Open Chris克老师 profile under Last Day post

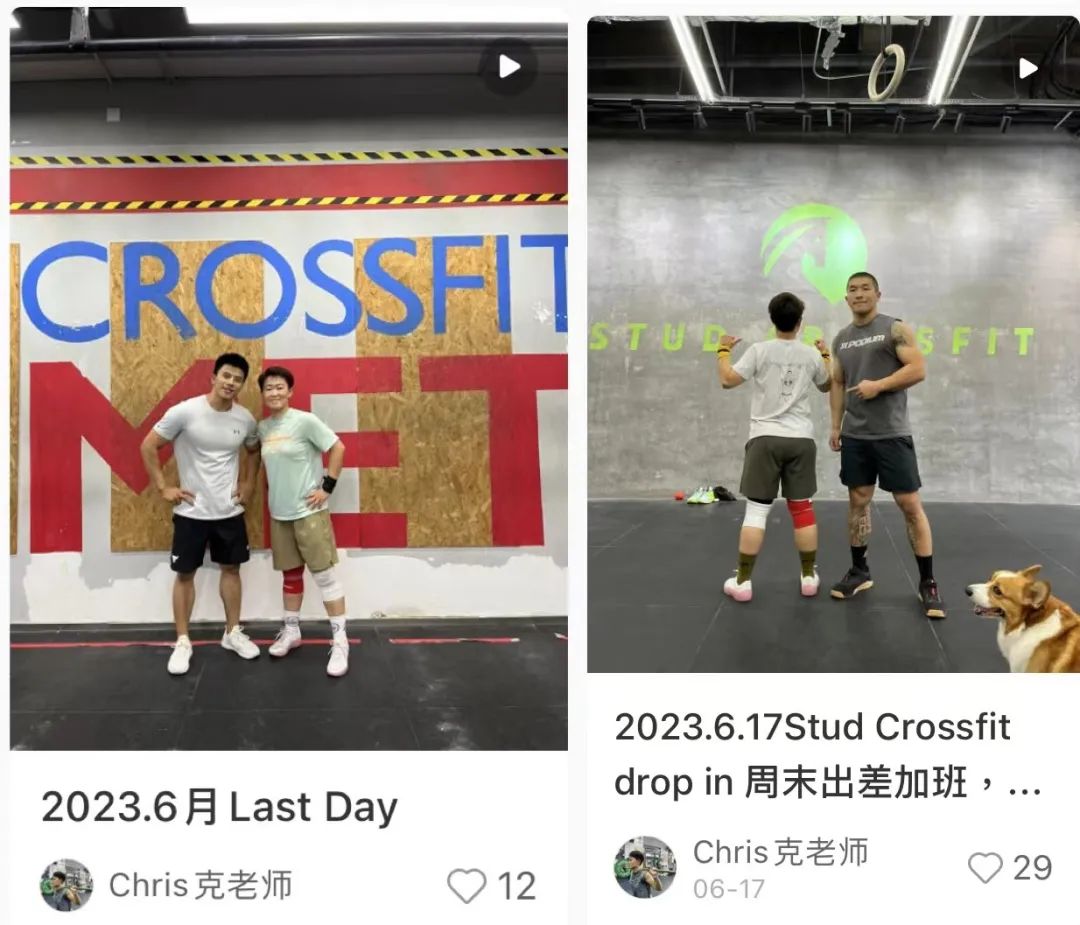pos(67,885)
